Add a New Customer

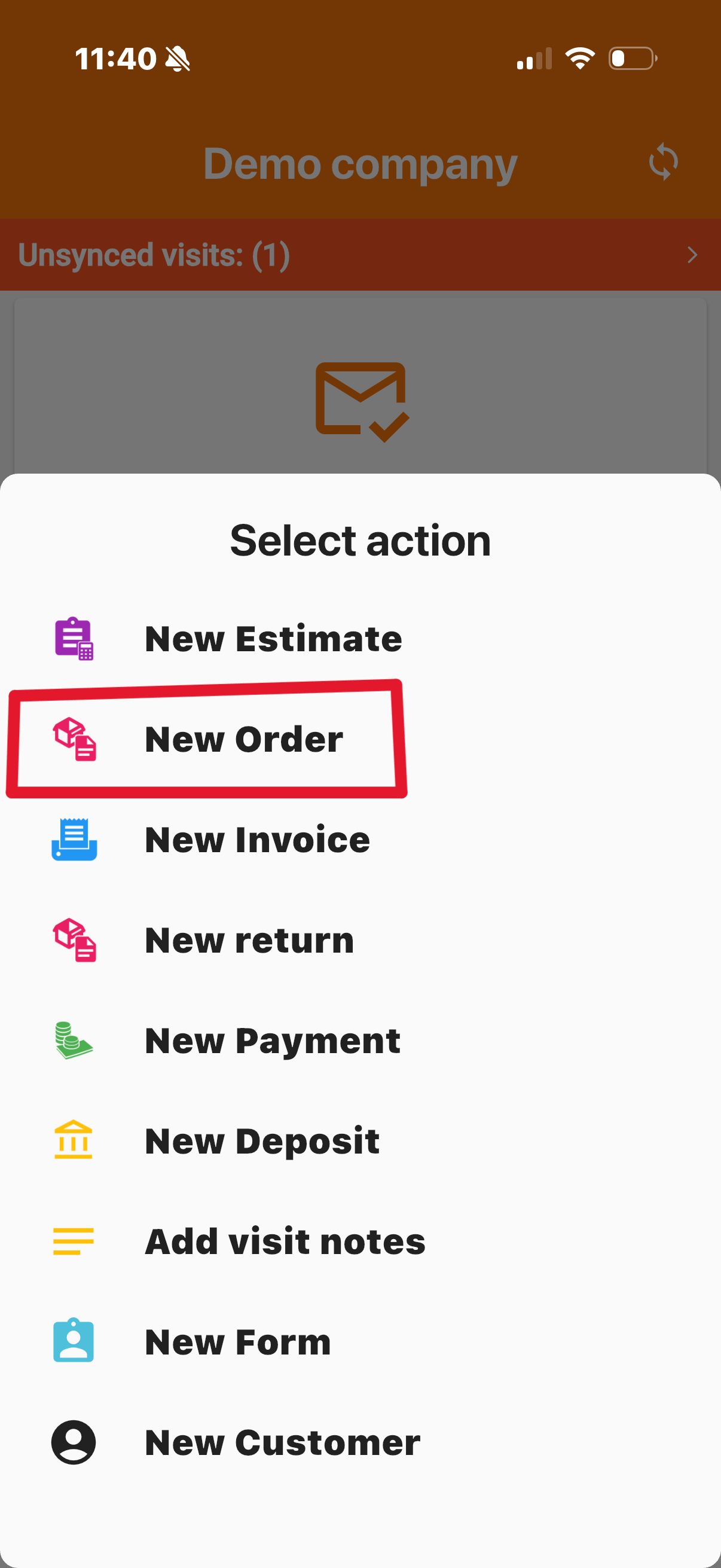click(360, 1442)
